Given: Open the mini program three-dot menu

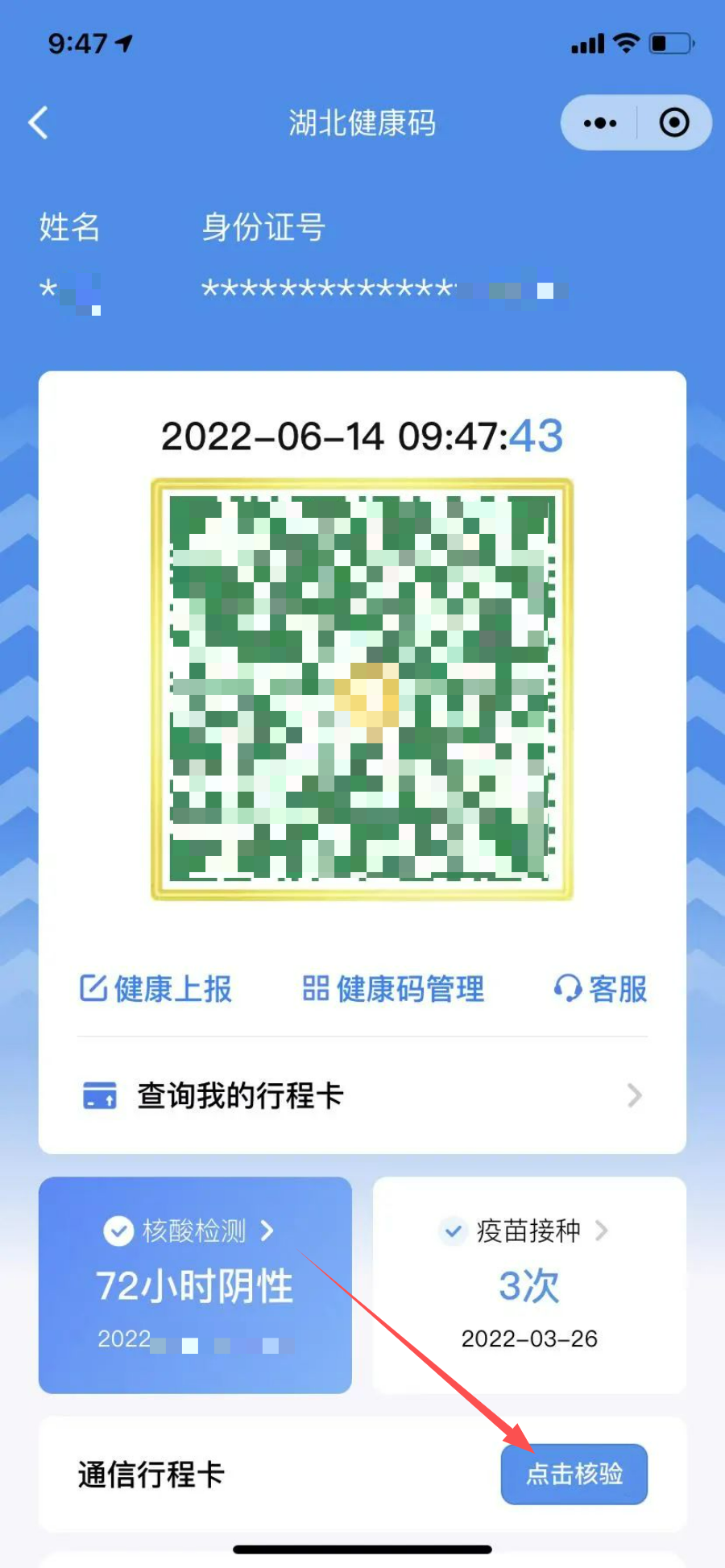Looking at the screenshot, I should pos(600,123).
